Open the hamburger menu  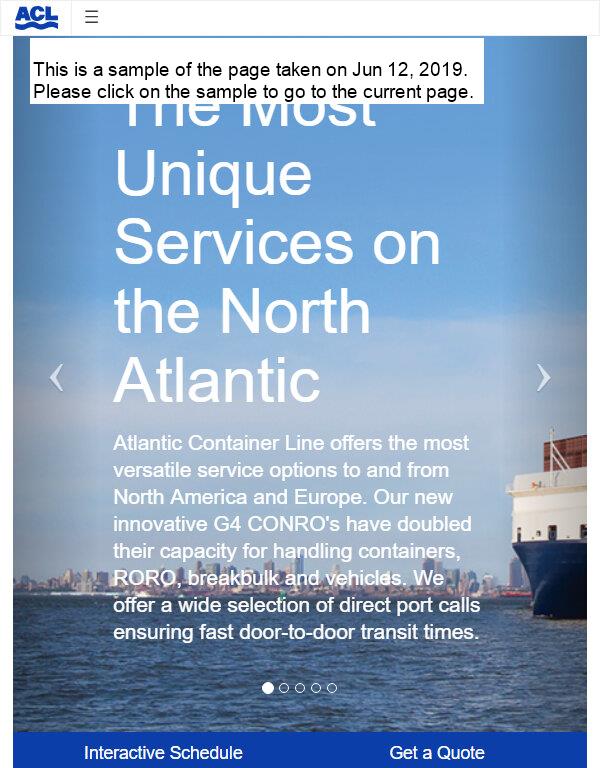(91, 17)
